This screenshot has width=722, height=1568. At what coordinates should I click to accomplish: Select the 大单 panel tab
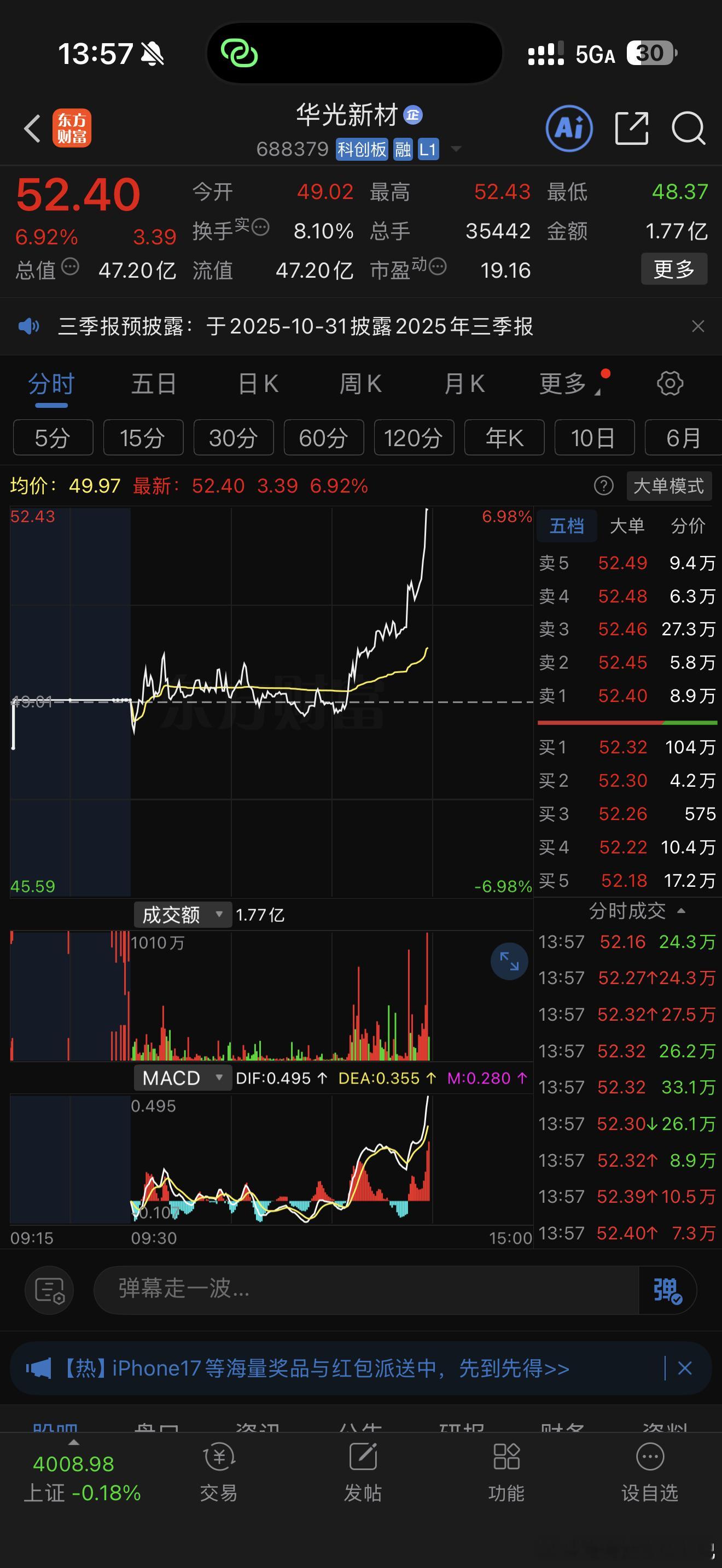pyautogui.click(x=627, y=526)
